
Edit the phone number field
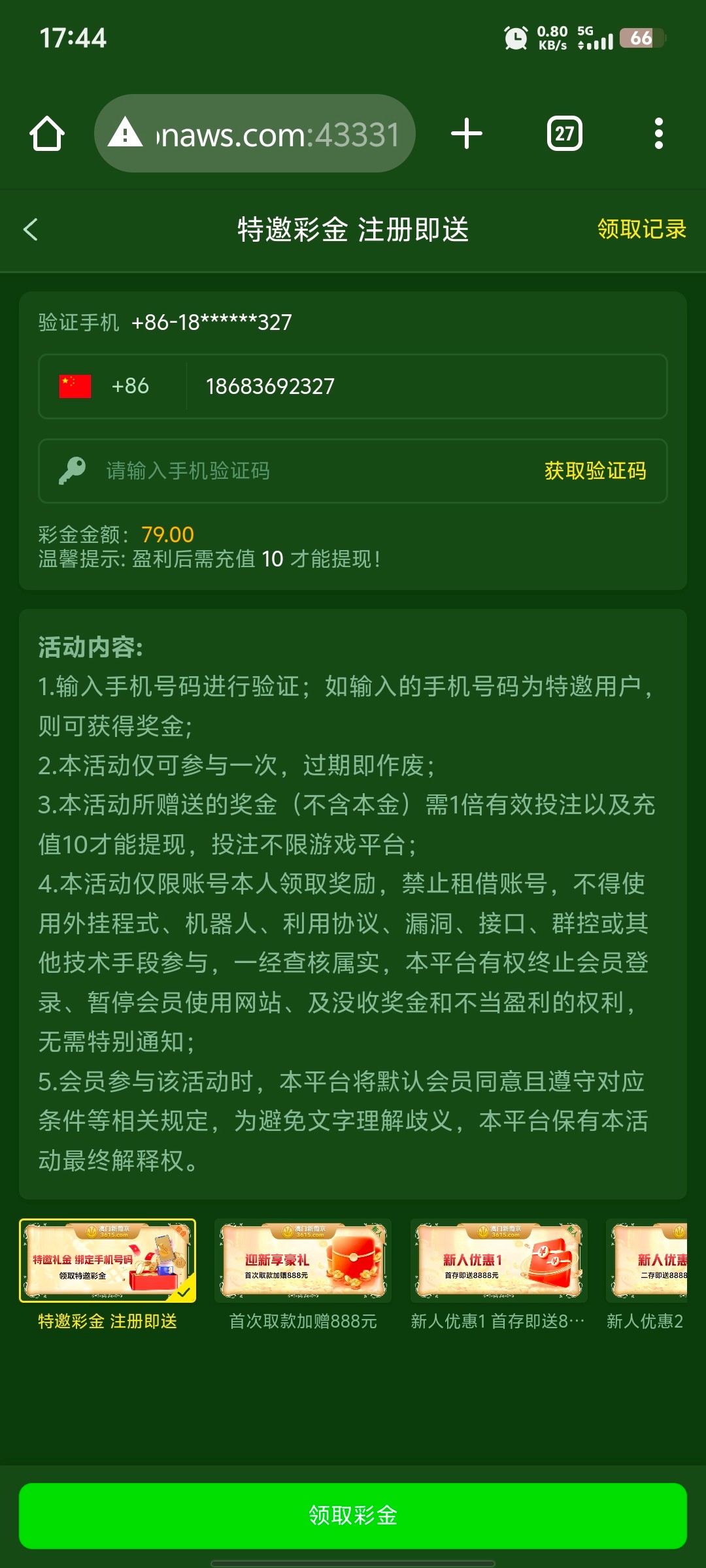425,386
